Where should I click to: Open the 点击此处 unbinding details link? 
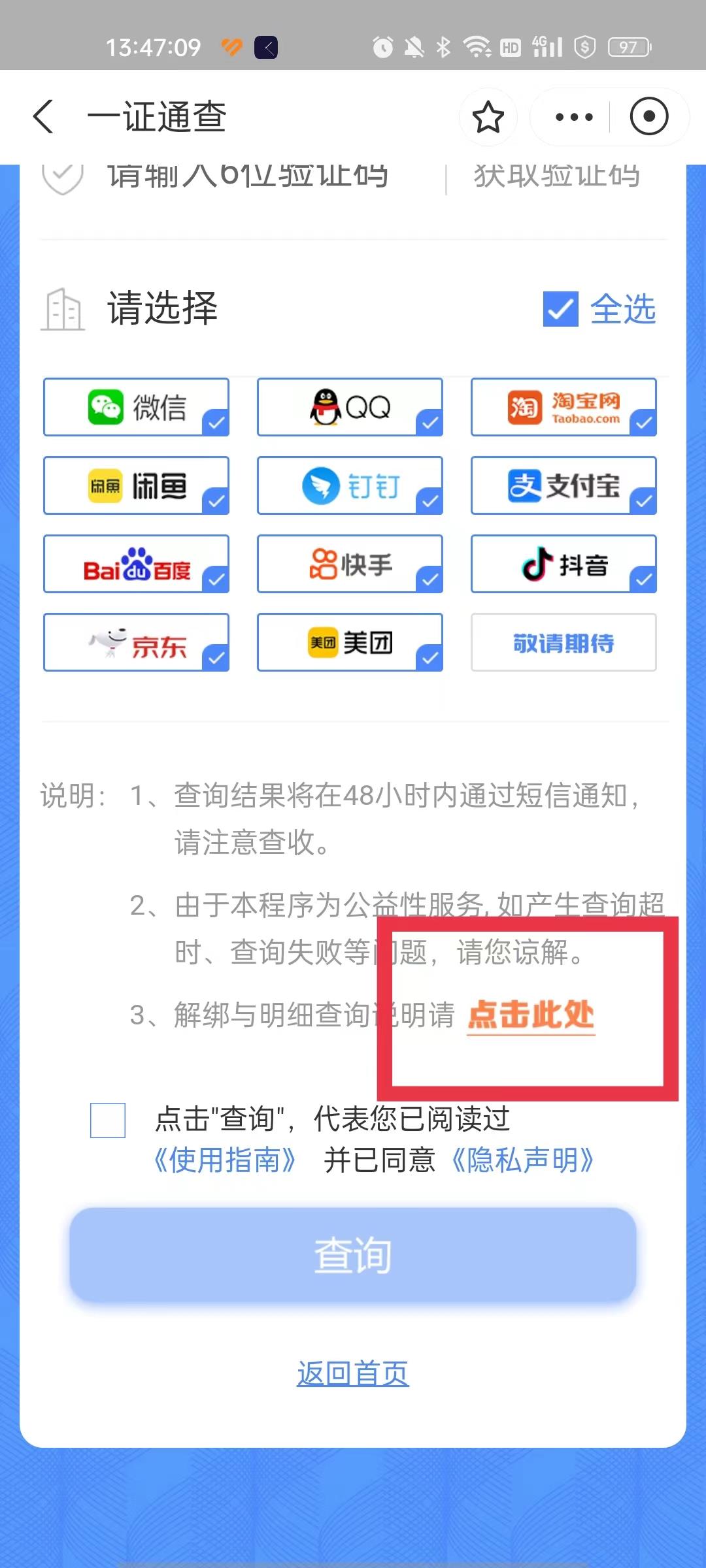coord(531,1016)
